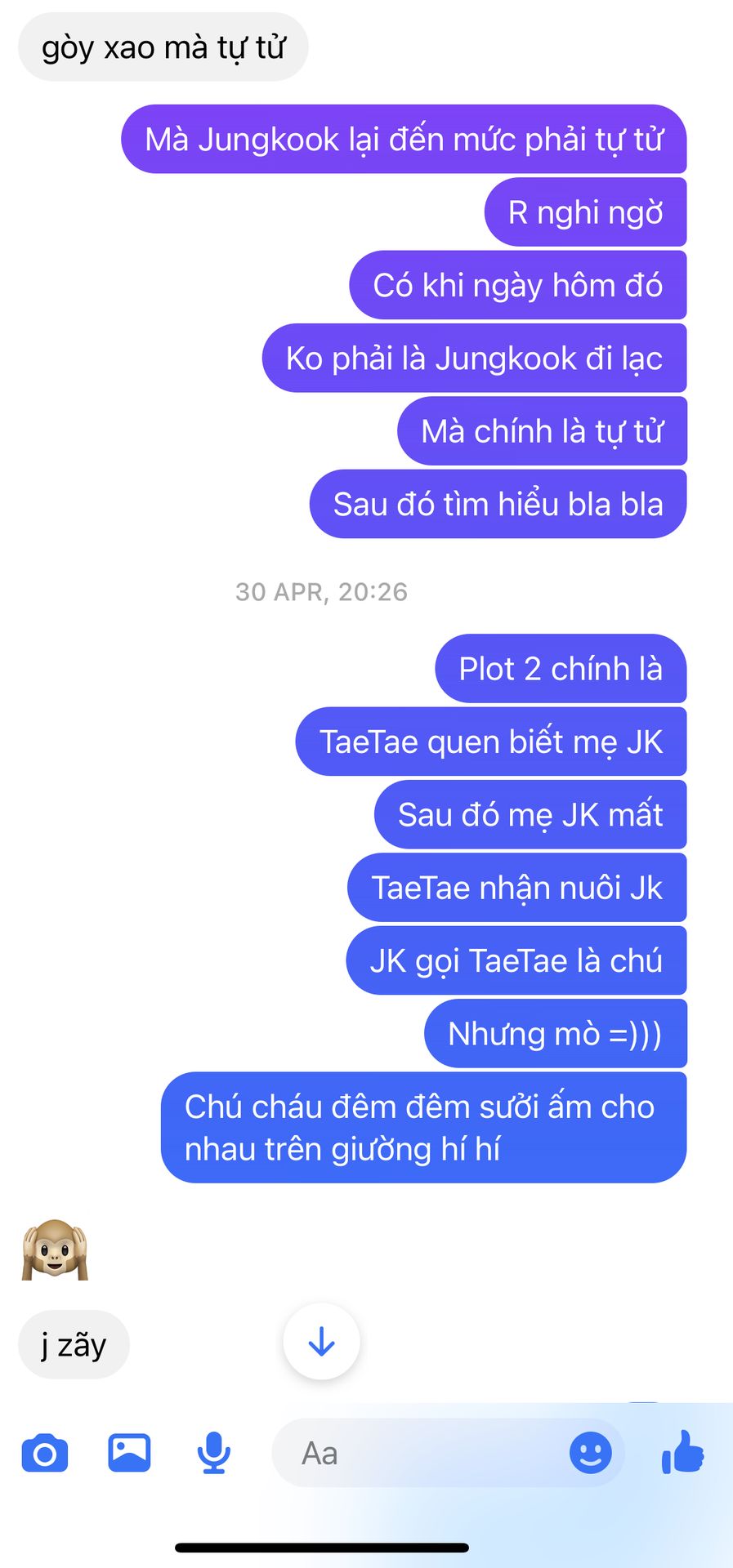Open the photo gallery picker

[x=129, y=1453]
